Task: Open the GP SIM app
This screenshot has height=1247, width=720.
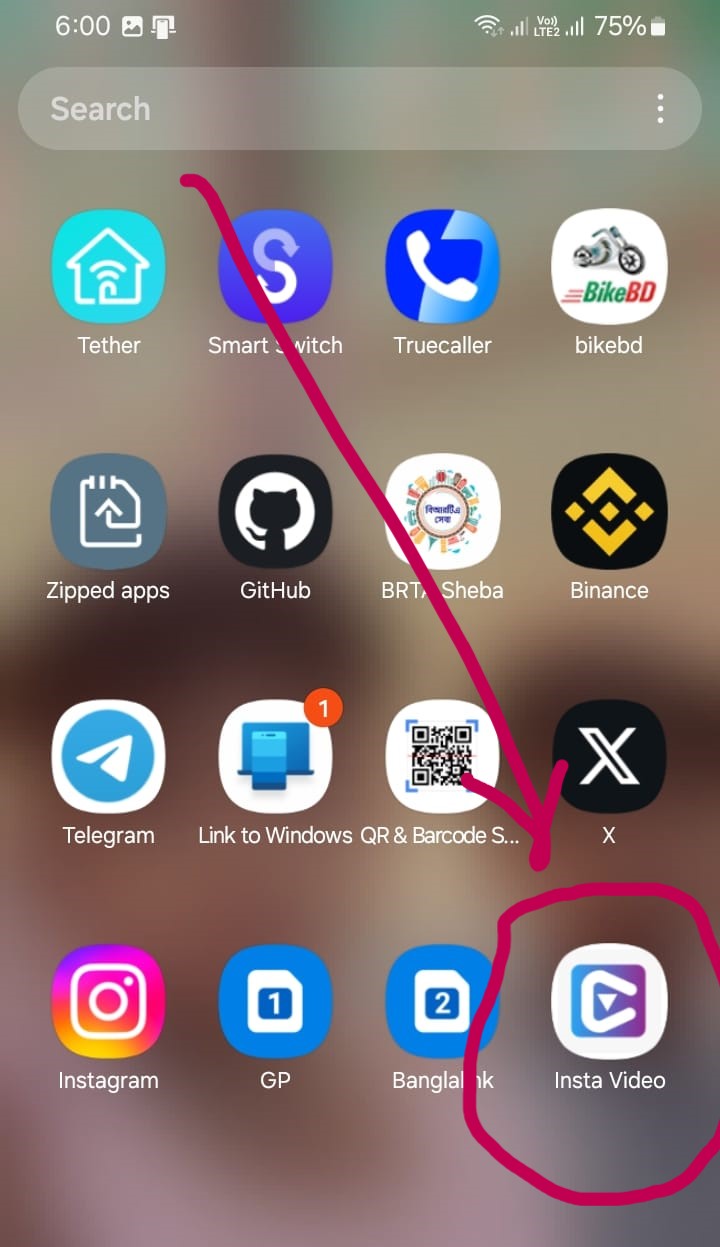Action: click(x=275, y=1002)
